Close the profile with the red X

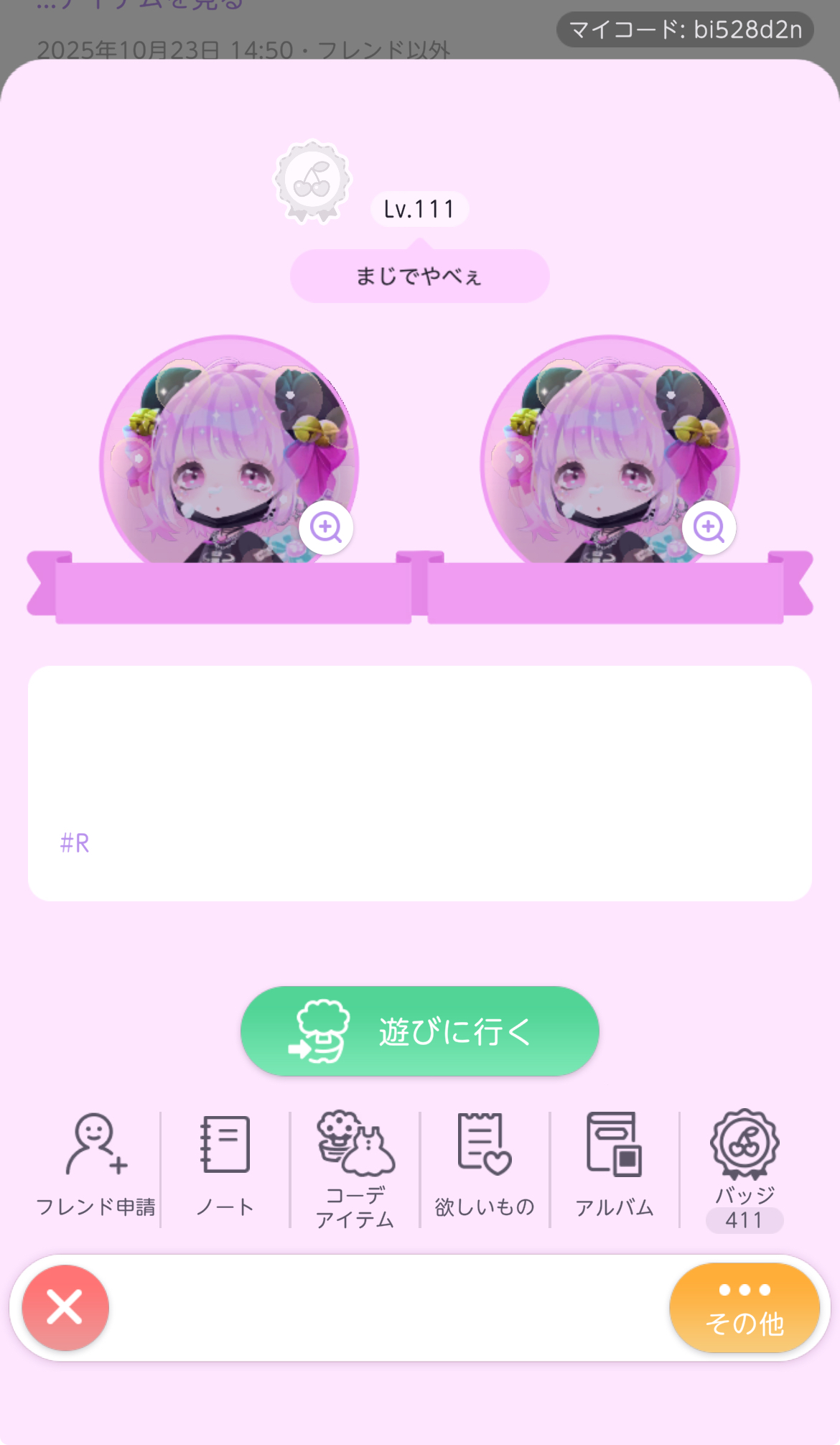[x=65, y=1308]
